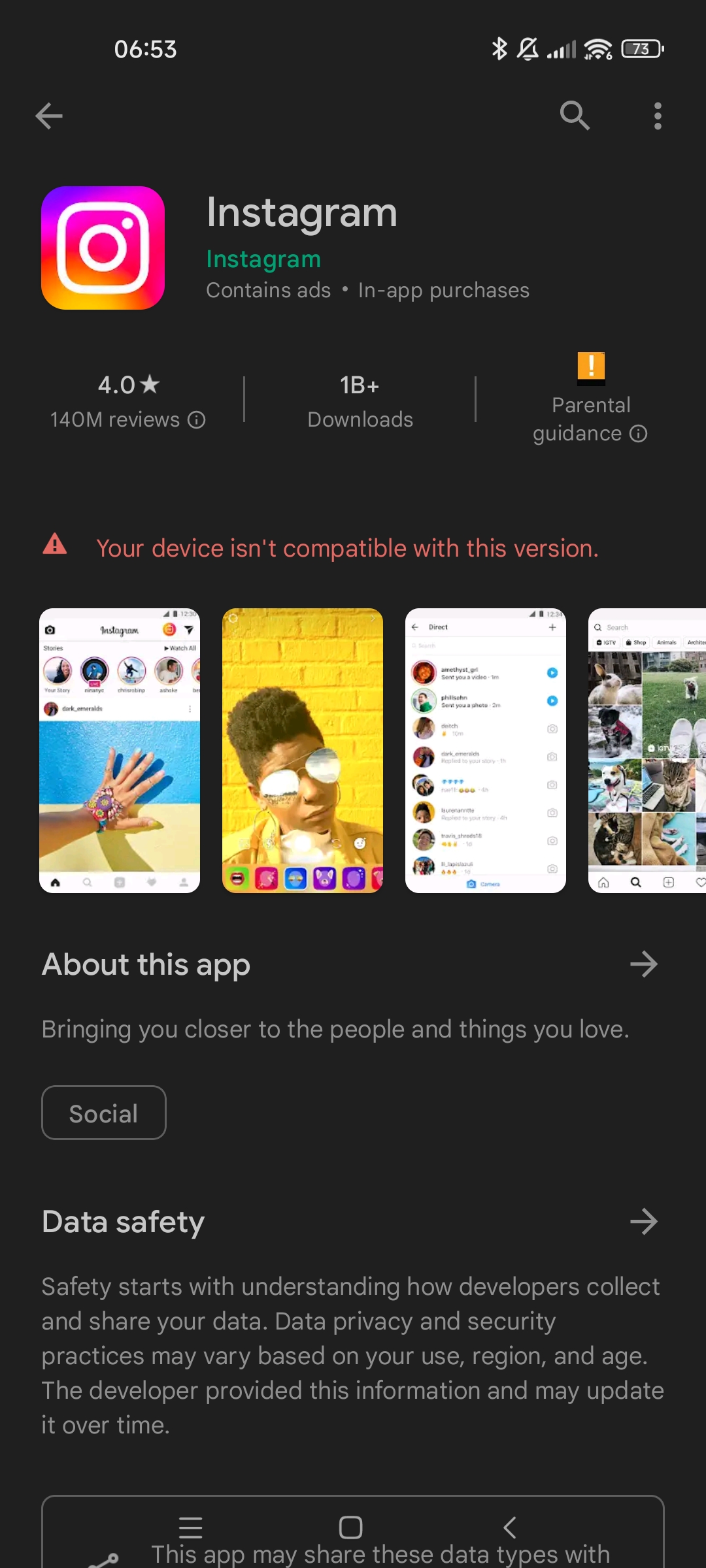The width and height of the screenshot is (706, 1568).
Task: Open the Direct messages screenshot
Action: [486, 750]
